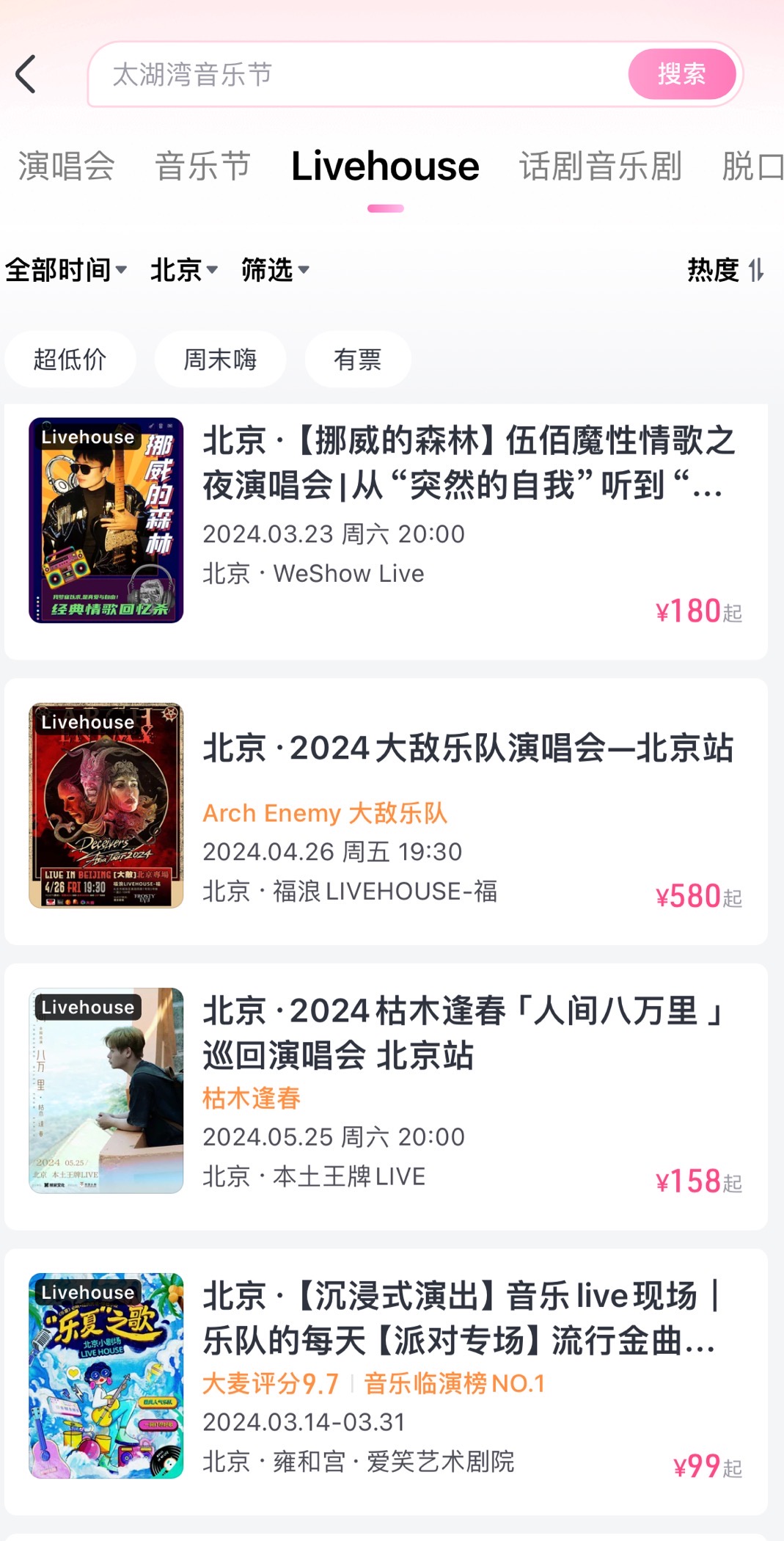Screen dimensions: 784x1541
Task: Filter by 有票 chip
Action: pyautogui.click(x=357, y=360)
